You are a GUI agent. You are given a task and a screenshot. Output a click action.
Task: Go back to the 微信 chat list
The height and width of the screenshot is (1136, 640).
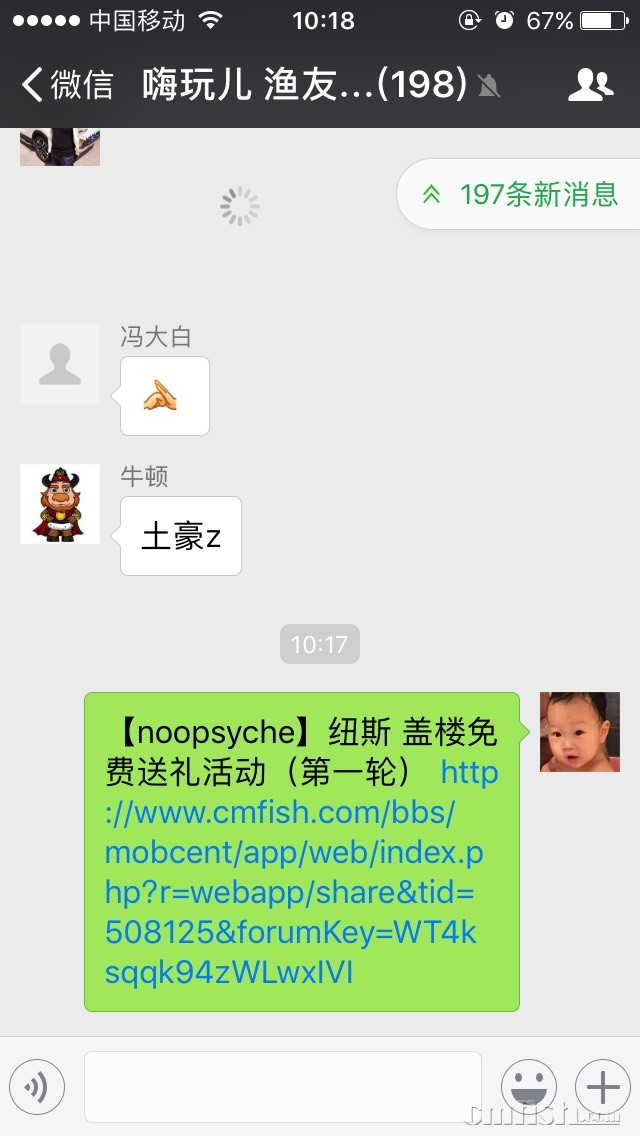68,85
